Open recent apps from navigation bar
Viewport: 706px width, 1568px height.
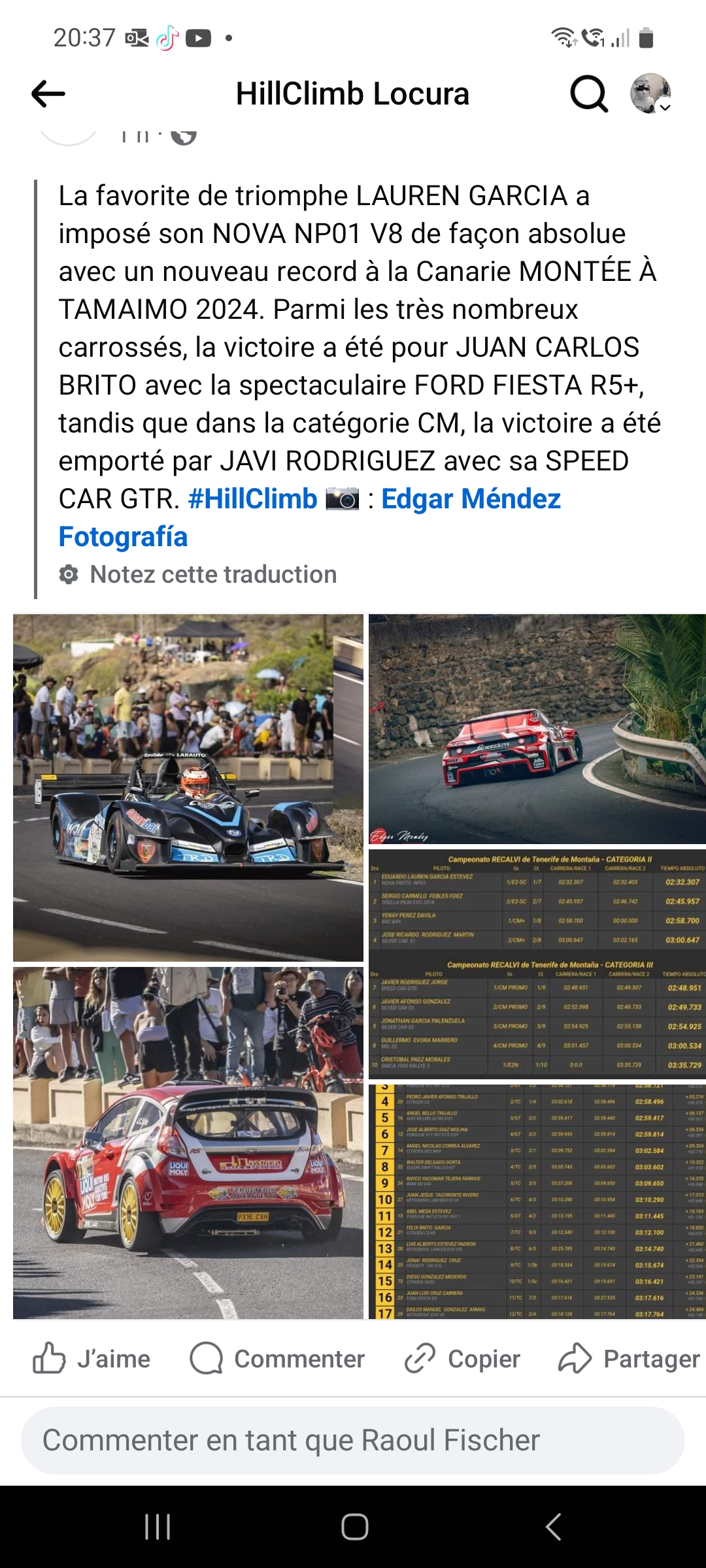(158, 1527)
